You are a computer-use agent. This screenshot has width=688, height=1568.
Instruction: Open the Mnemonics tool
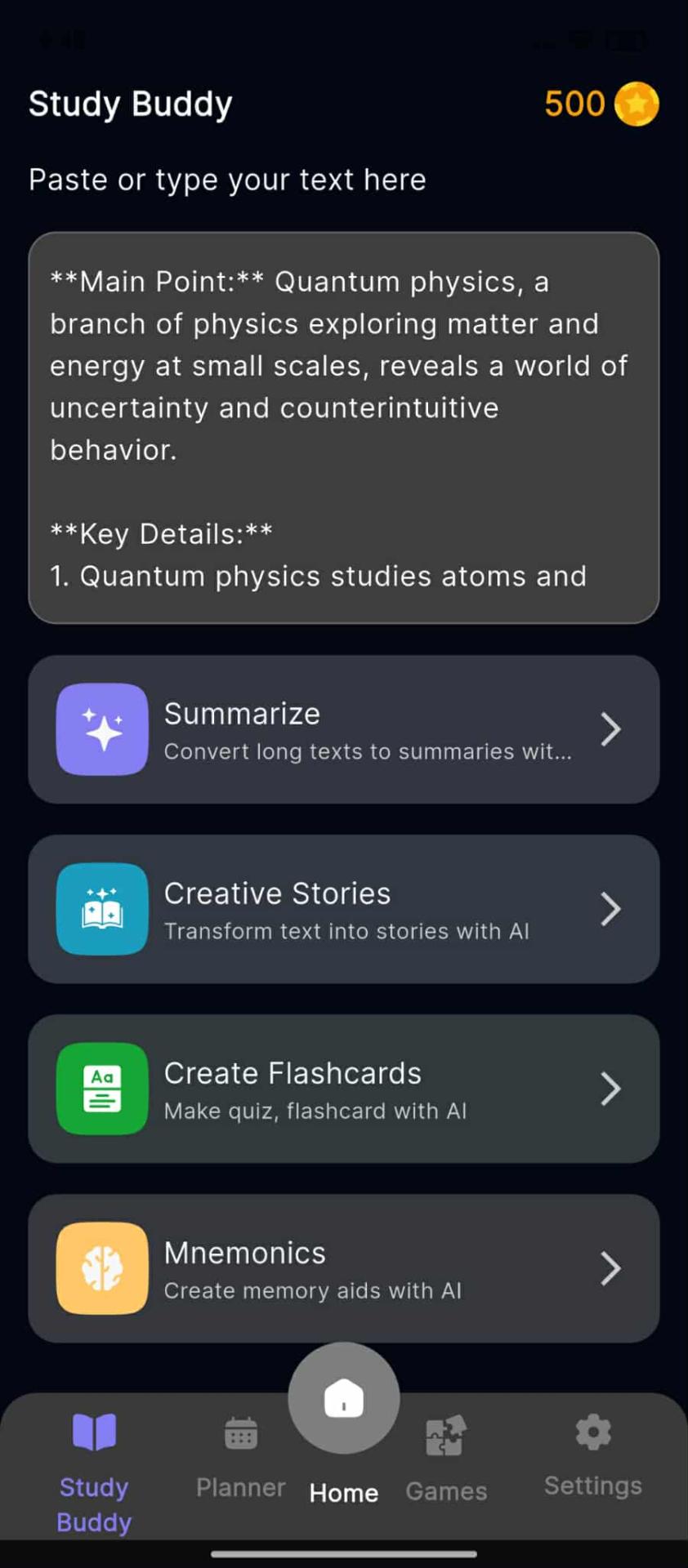[x=344, y=1268]
